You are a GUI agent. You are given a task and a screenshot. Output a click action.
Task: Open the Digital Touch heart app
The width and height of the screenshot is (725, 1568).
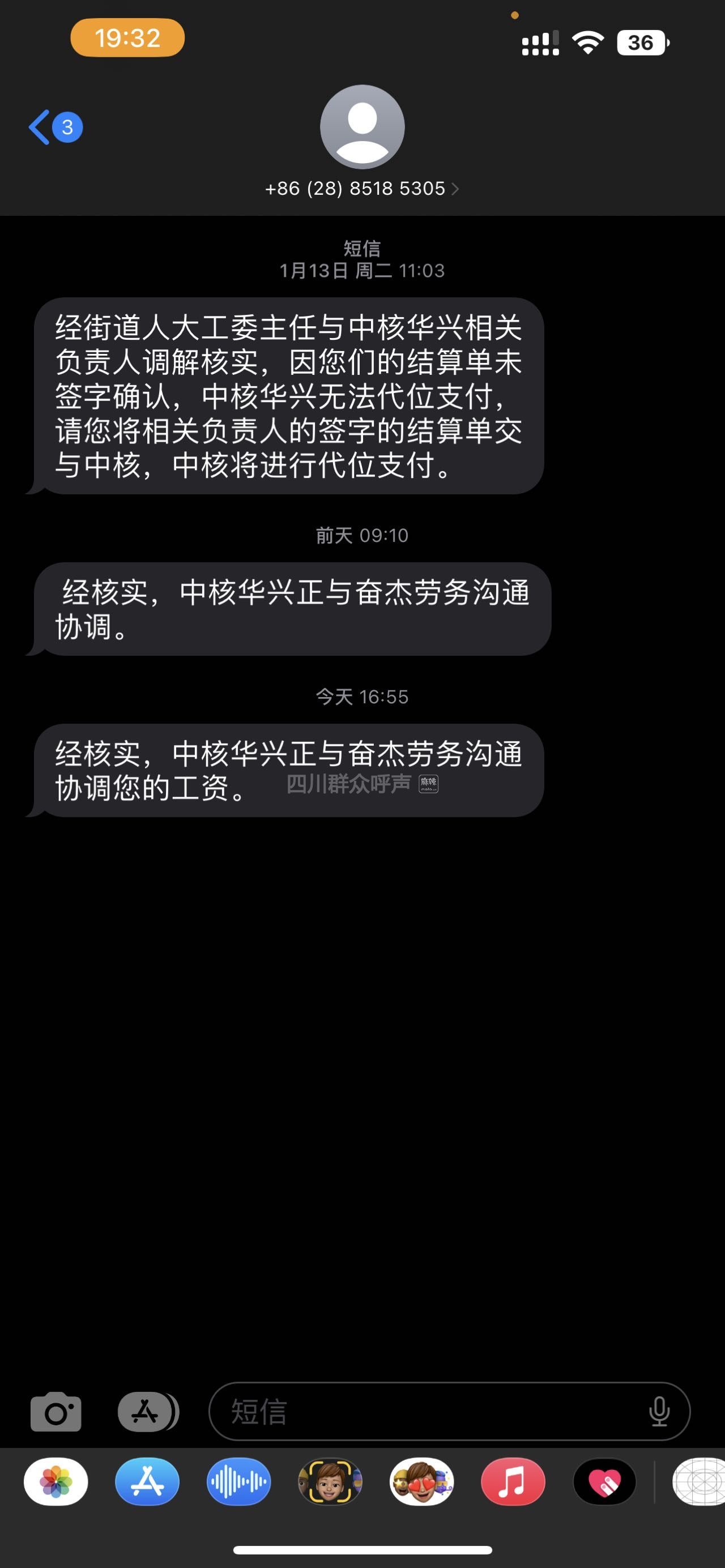coord(604,1482)
